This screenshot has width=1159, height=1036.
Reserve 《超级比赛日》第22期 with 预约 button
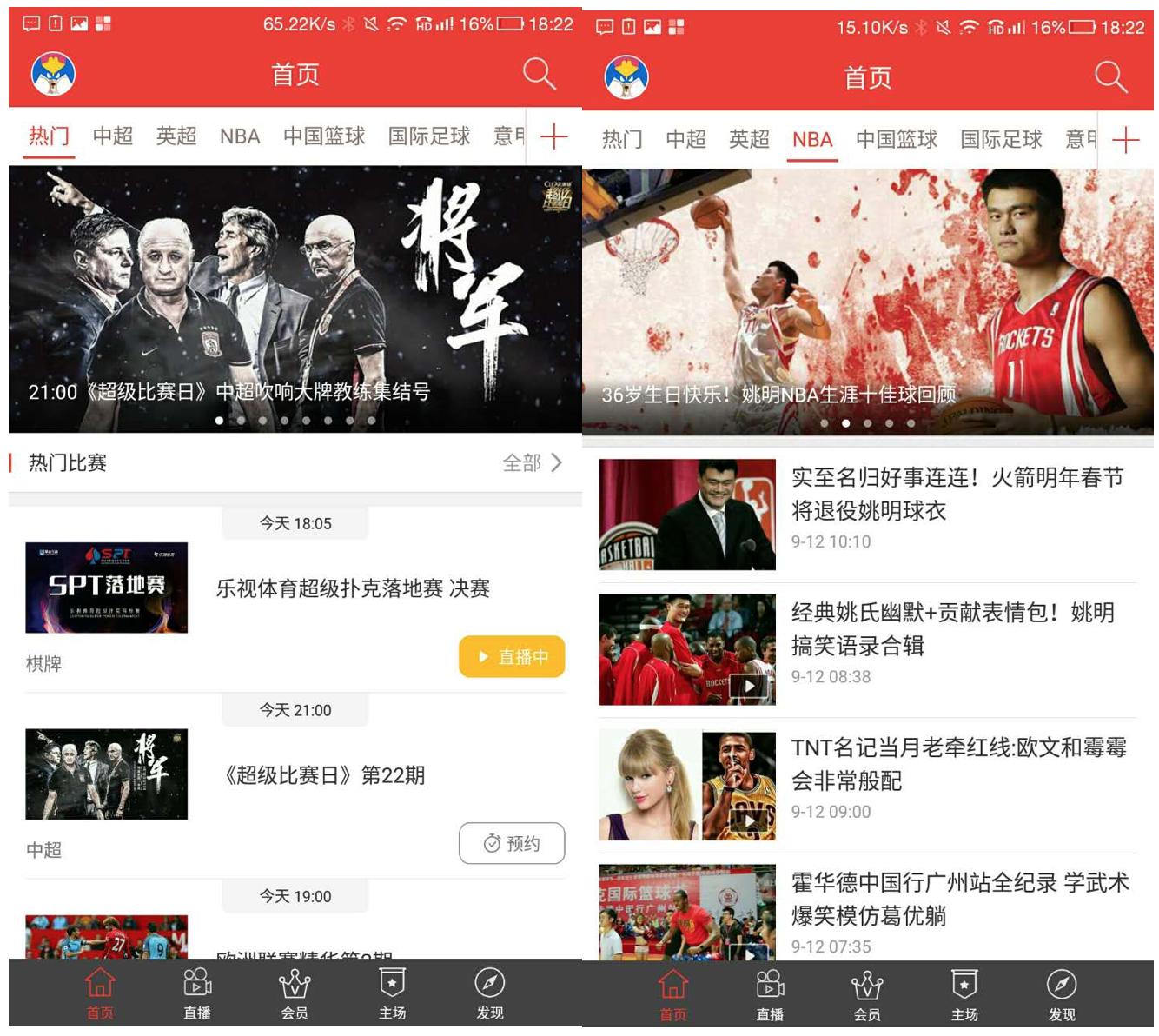512,843
